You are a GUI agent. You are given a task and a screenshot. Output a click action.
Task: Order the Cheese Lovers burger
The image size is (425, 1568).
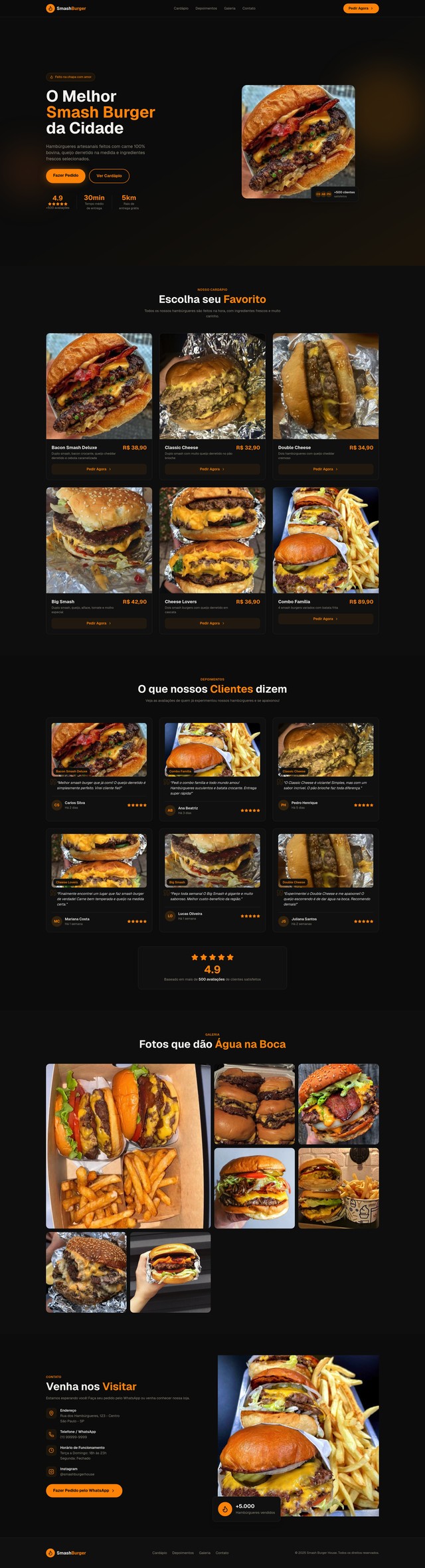(212, 623)
